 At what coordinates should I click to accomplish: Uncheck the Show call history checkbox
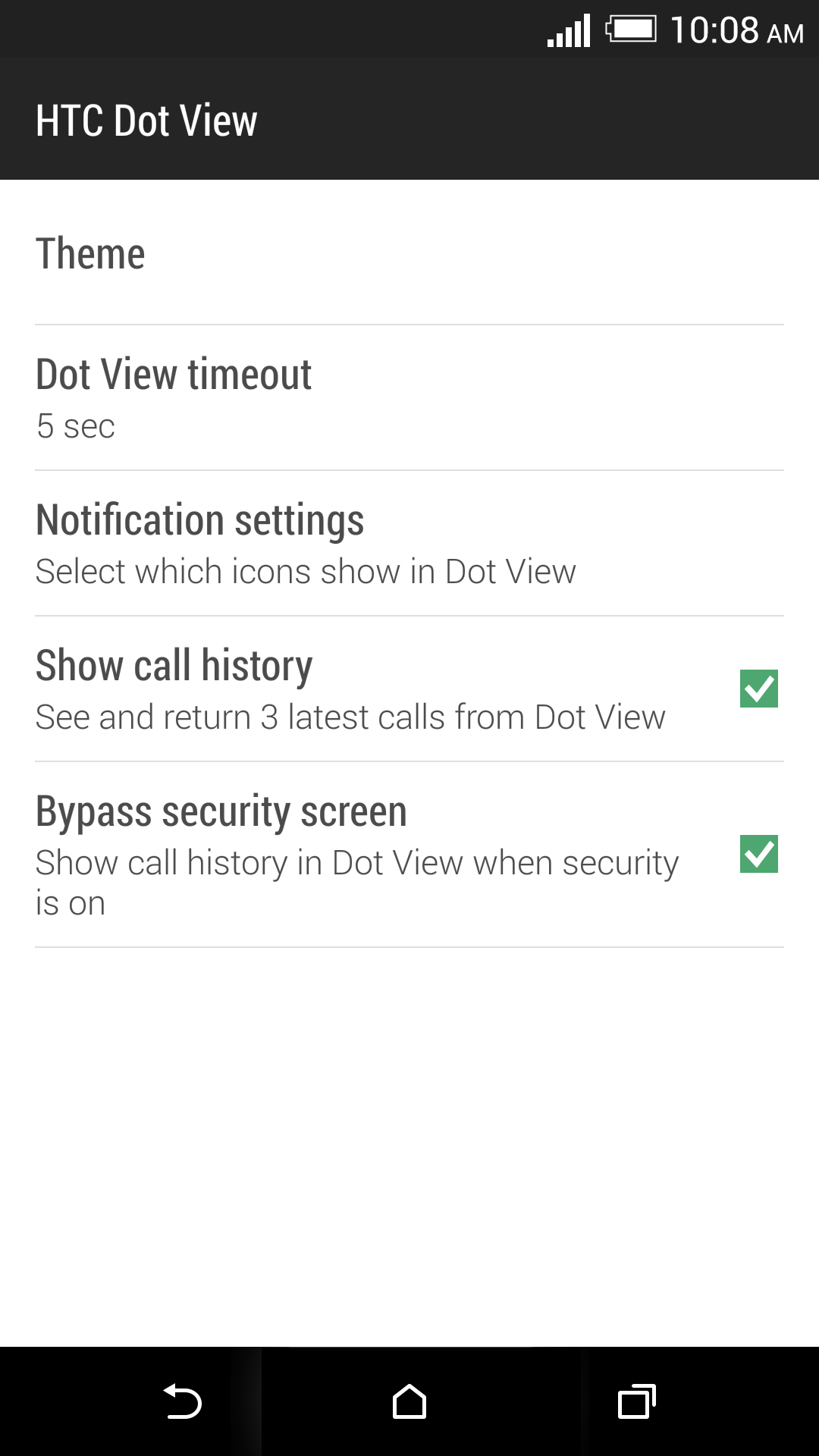[758, 689]
